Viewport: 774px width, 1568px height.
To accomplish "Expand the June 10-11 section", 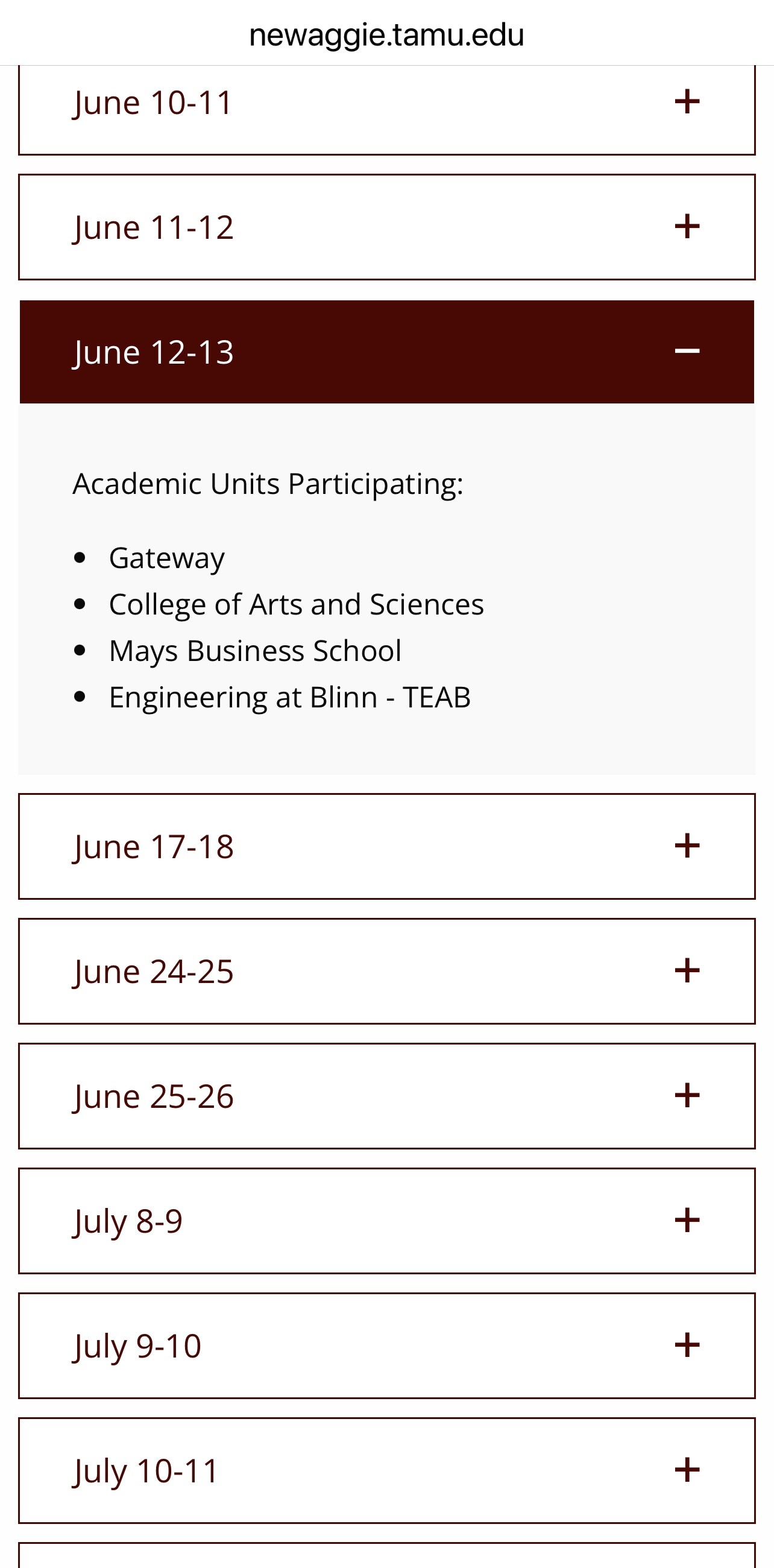I will click(x=387, y=104).
